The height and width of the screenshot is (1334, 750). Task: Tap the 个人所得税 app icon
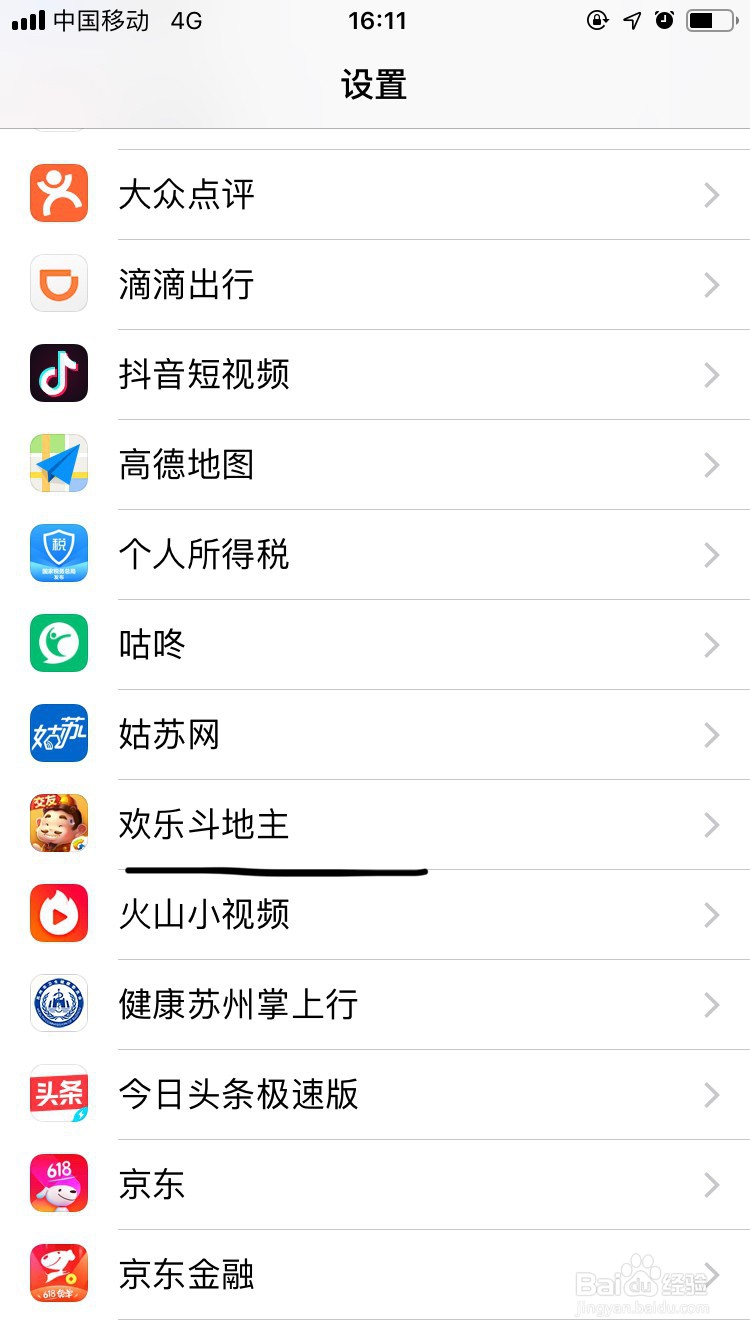(58, 553)
